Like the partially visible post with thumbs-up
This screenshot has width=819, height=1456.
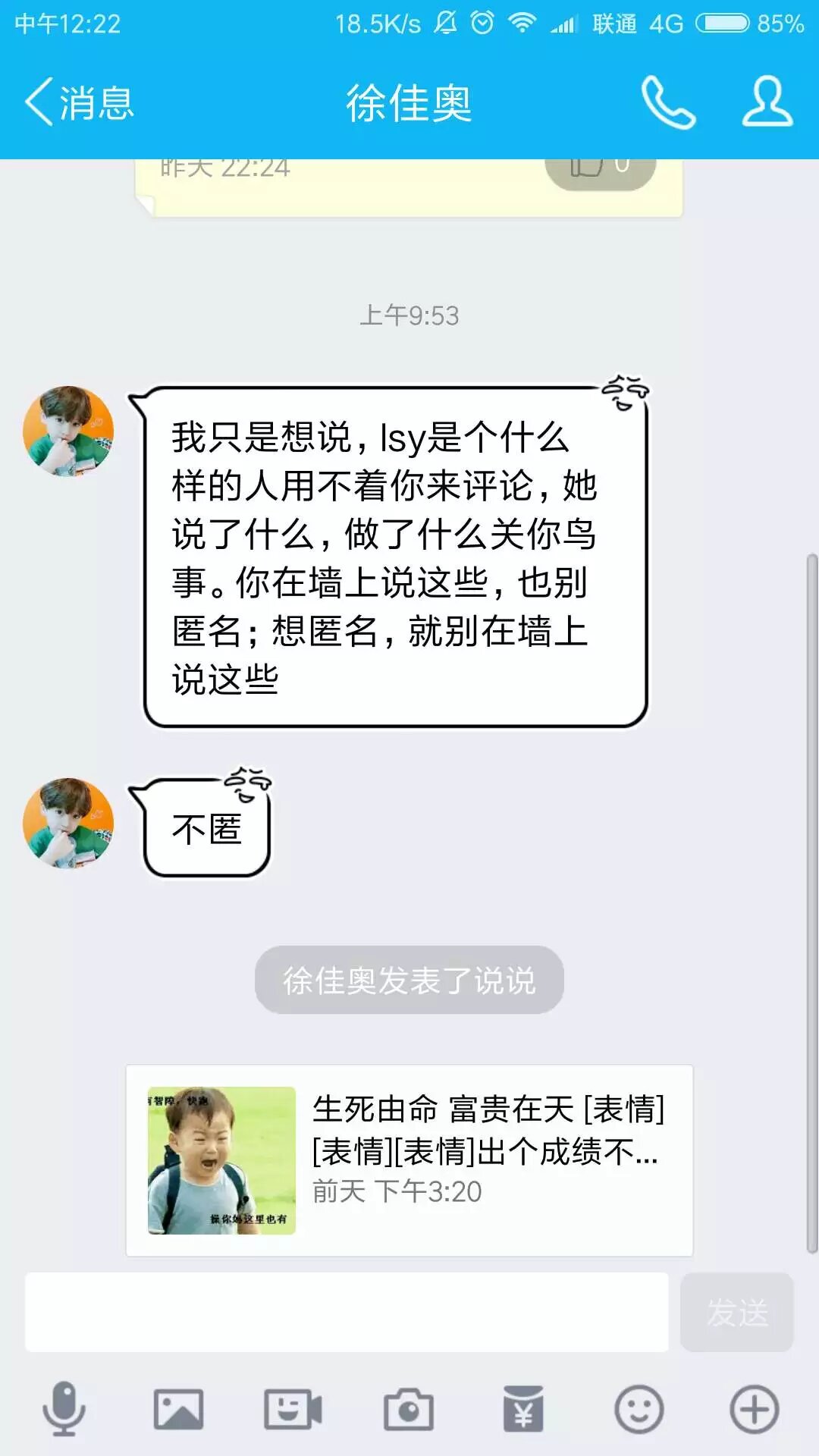pos(600,168)
